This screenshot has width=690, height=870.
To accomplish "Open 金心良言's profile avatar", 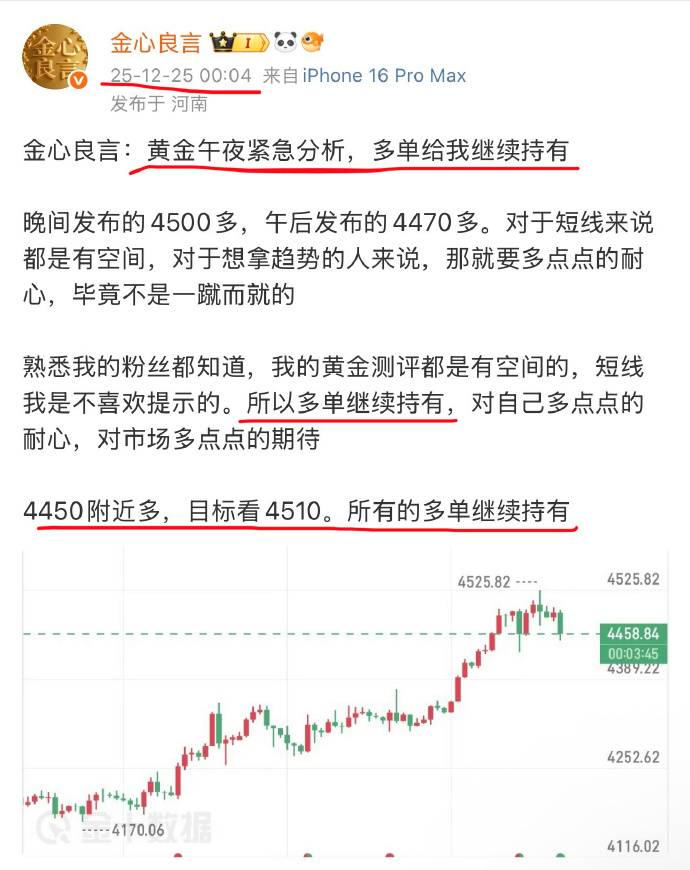I will pos(54,58).
